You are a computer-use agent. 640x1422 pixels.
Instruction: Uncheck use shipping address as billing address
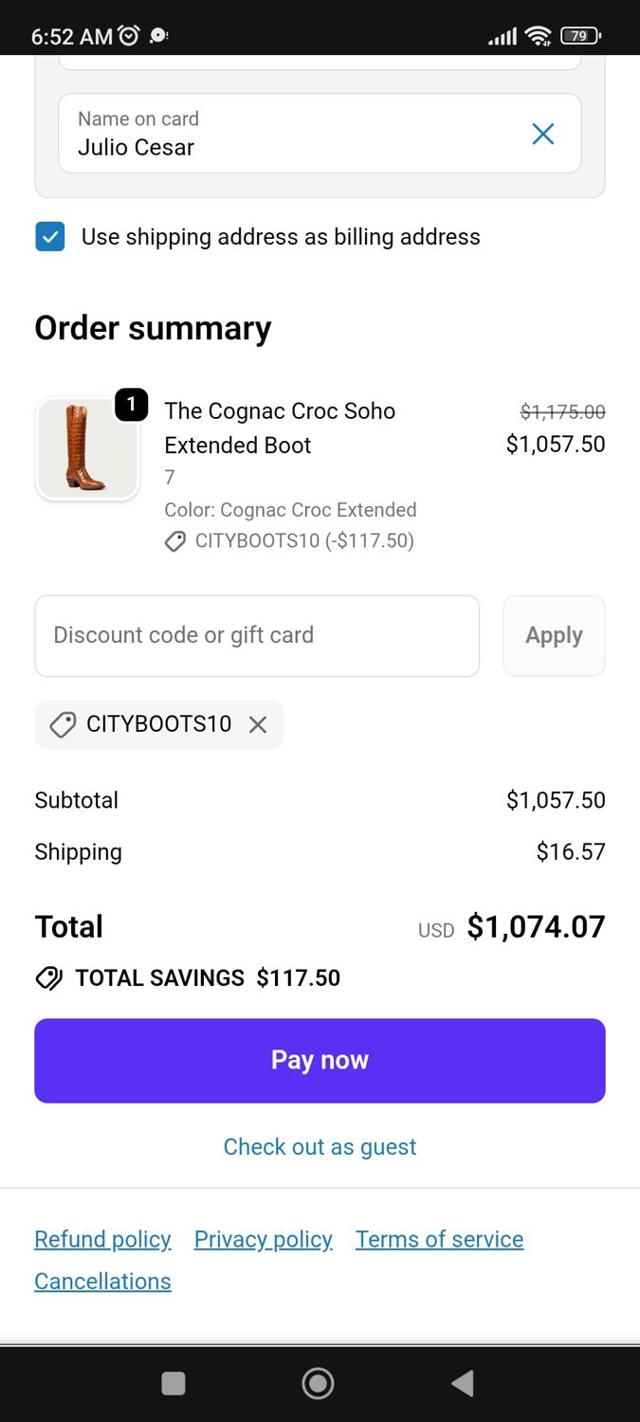click(x=50, y=237)
